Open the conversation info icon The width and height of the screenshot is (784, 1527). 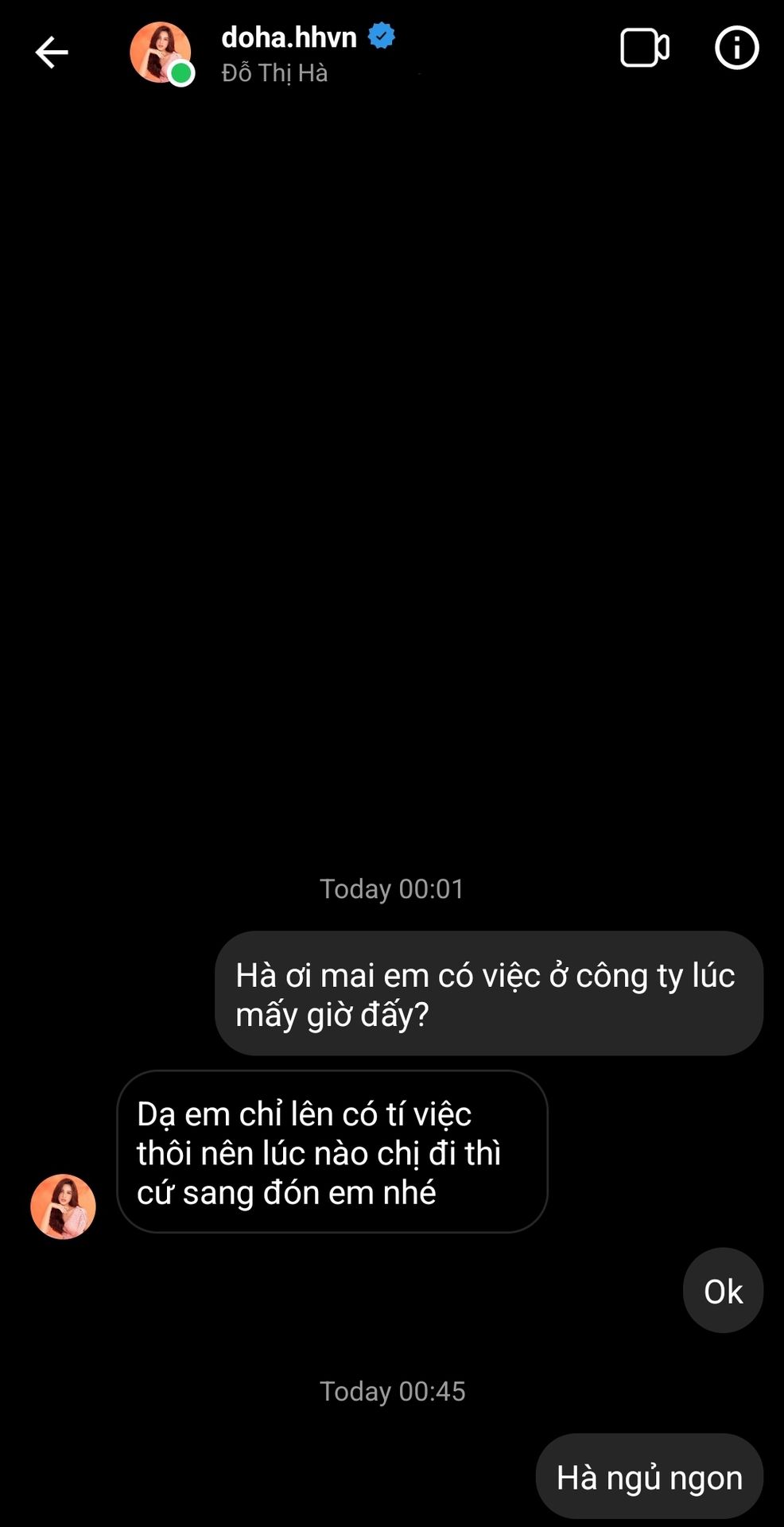[736, 49]
